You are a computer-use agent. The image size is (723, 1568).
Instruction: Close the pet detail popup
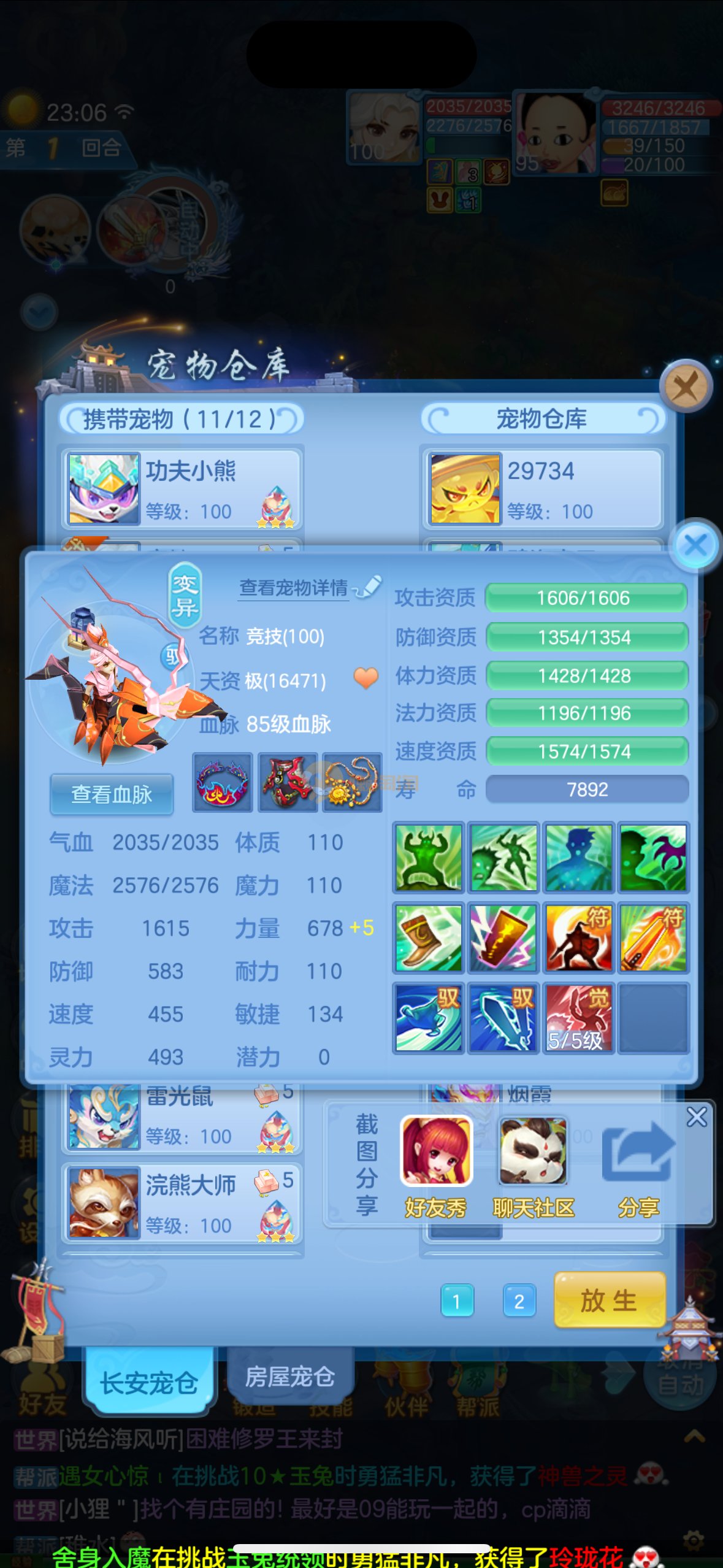[695, 545]
